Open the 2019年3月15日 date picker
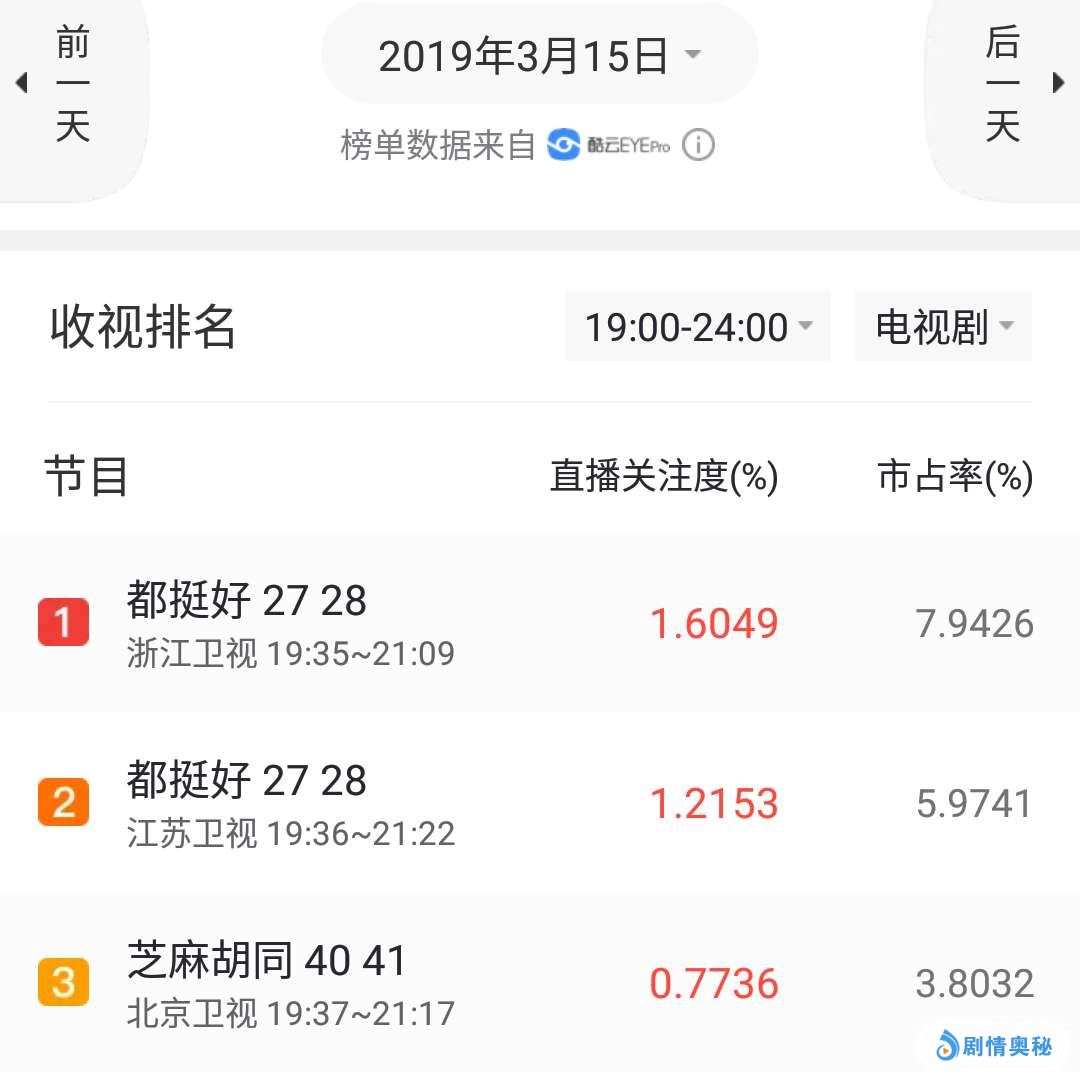Image resolution: width=1080 pixels, height=1076 pixels. pyautogui.click(x=539, y=56)
